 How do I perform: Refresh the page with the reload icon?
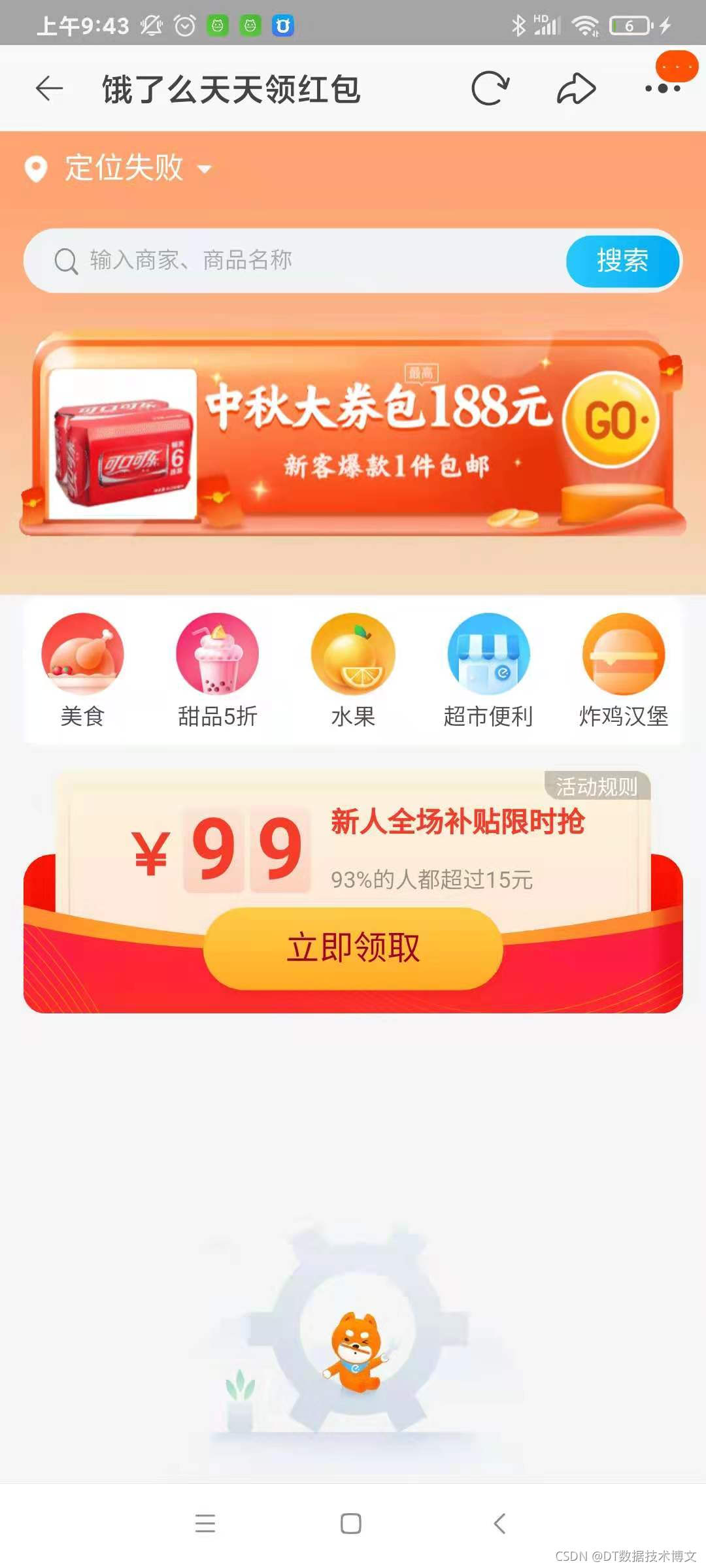(490, 88)
